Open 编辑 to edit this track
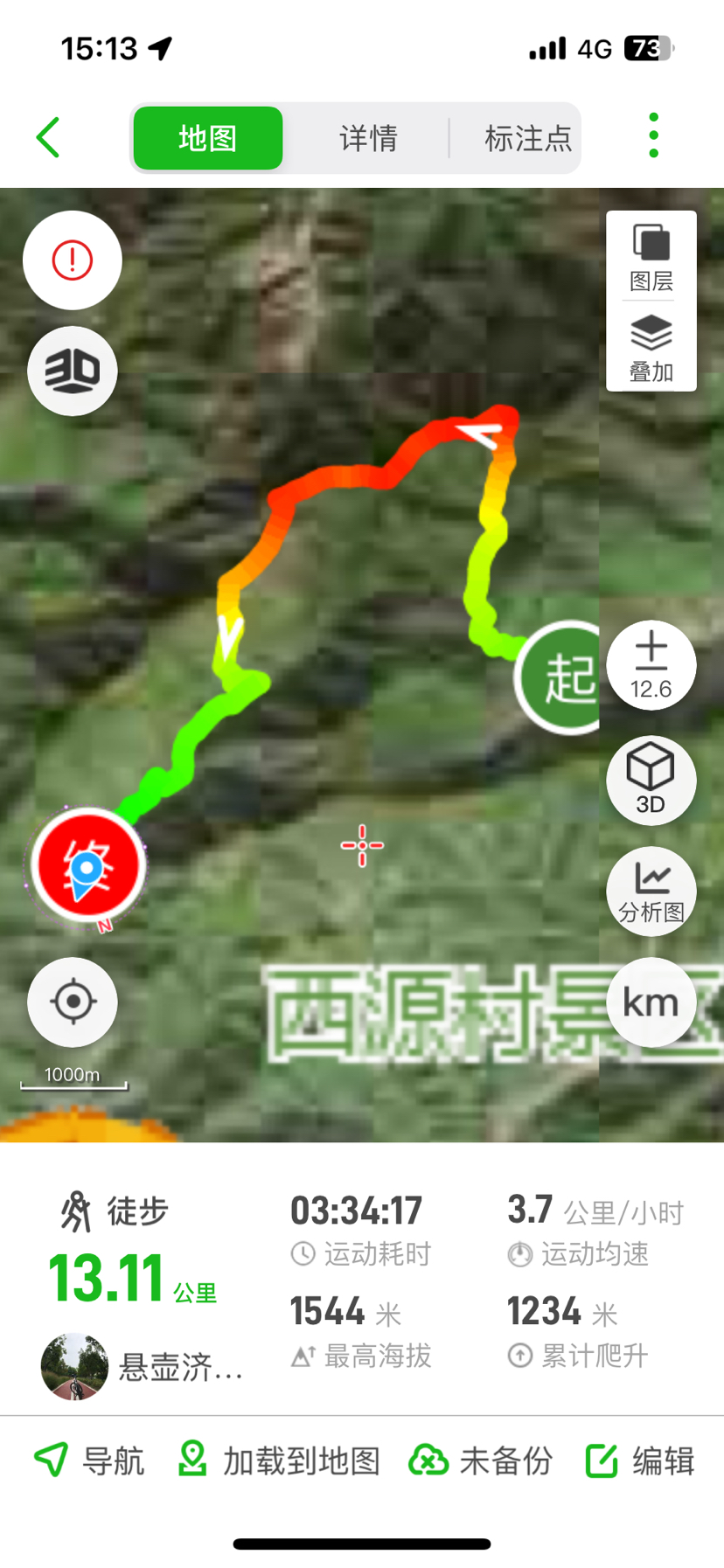The width and height of the screenshot is (724, 1568). pyautogui.click(x=640, y=1460)
